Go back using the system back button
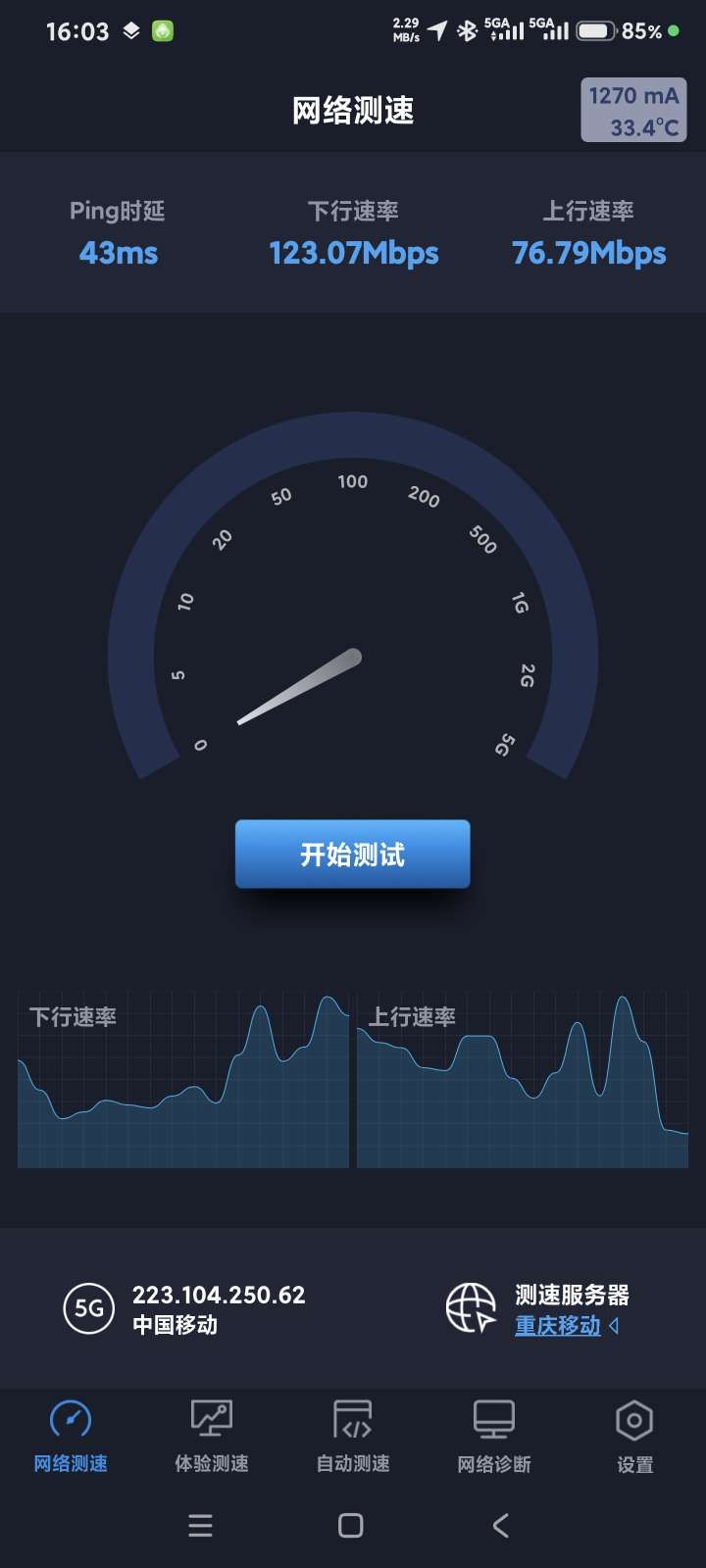706x1568 pixels. (500, 1525)
